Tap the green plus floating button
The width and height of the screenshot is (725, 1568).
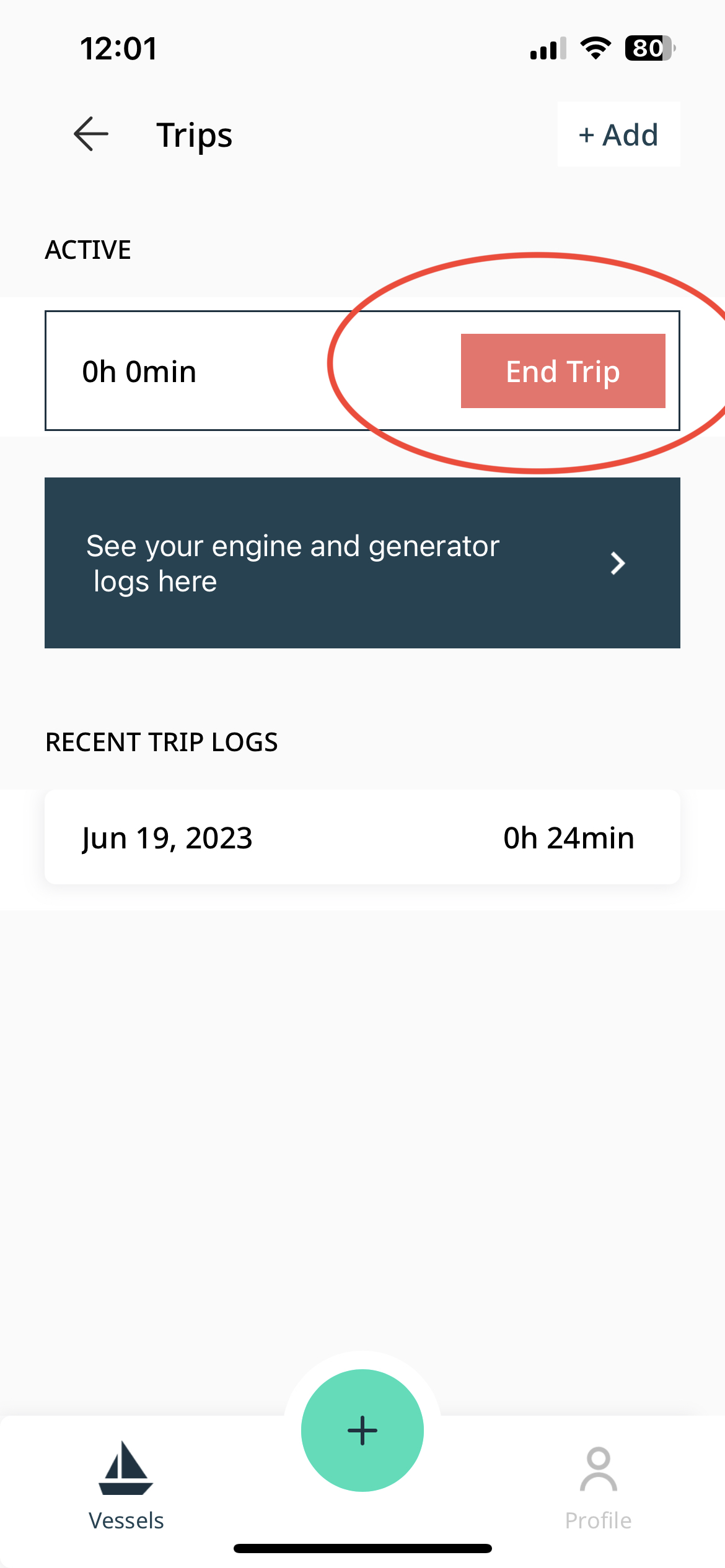coord(362,1431)
